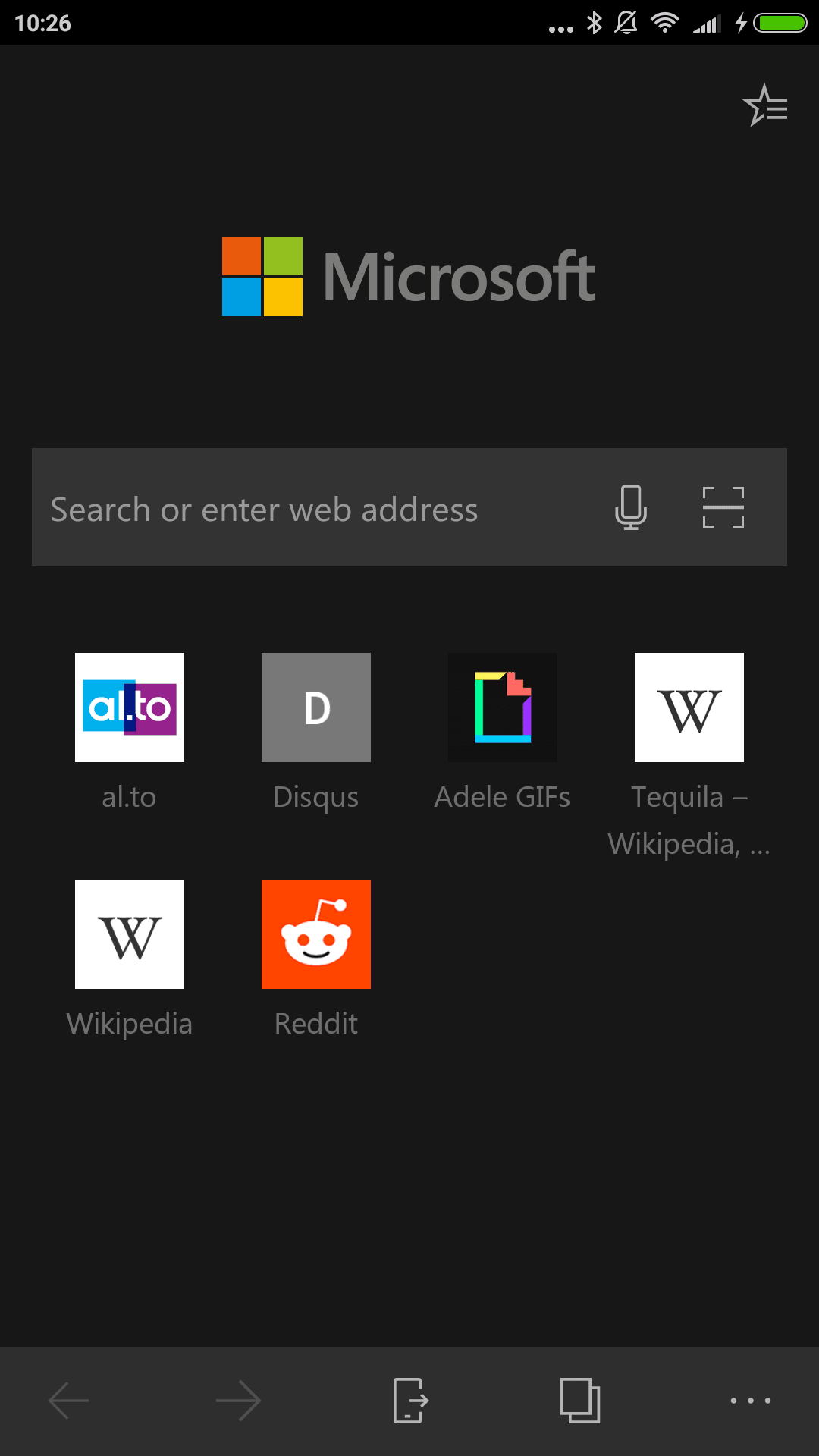The width and height of the screenshot is (819, 1456).
Task: Tap the continue on PC icon
Action: pos(410,1400)
